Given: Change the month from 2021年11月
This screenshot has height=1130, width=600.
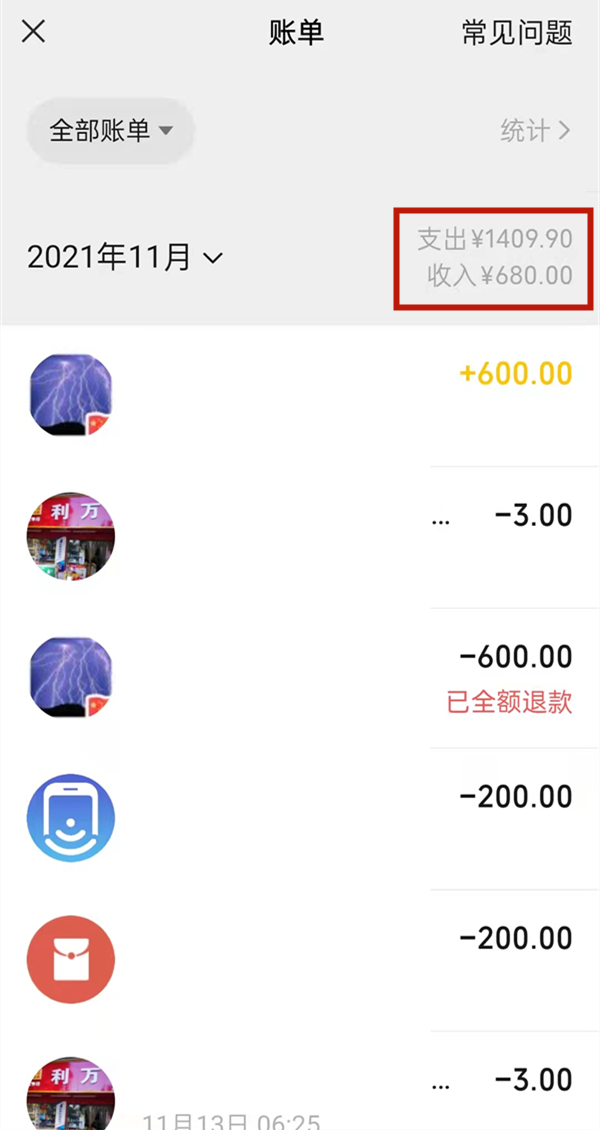Looking at the screenshot, I should (x=125, y=258).
